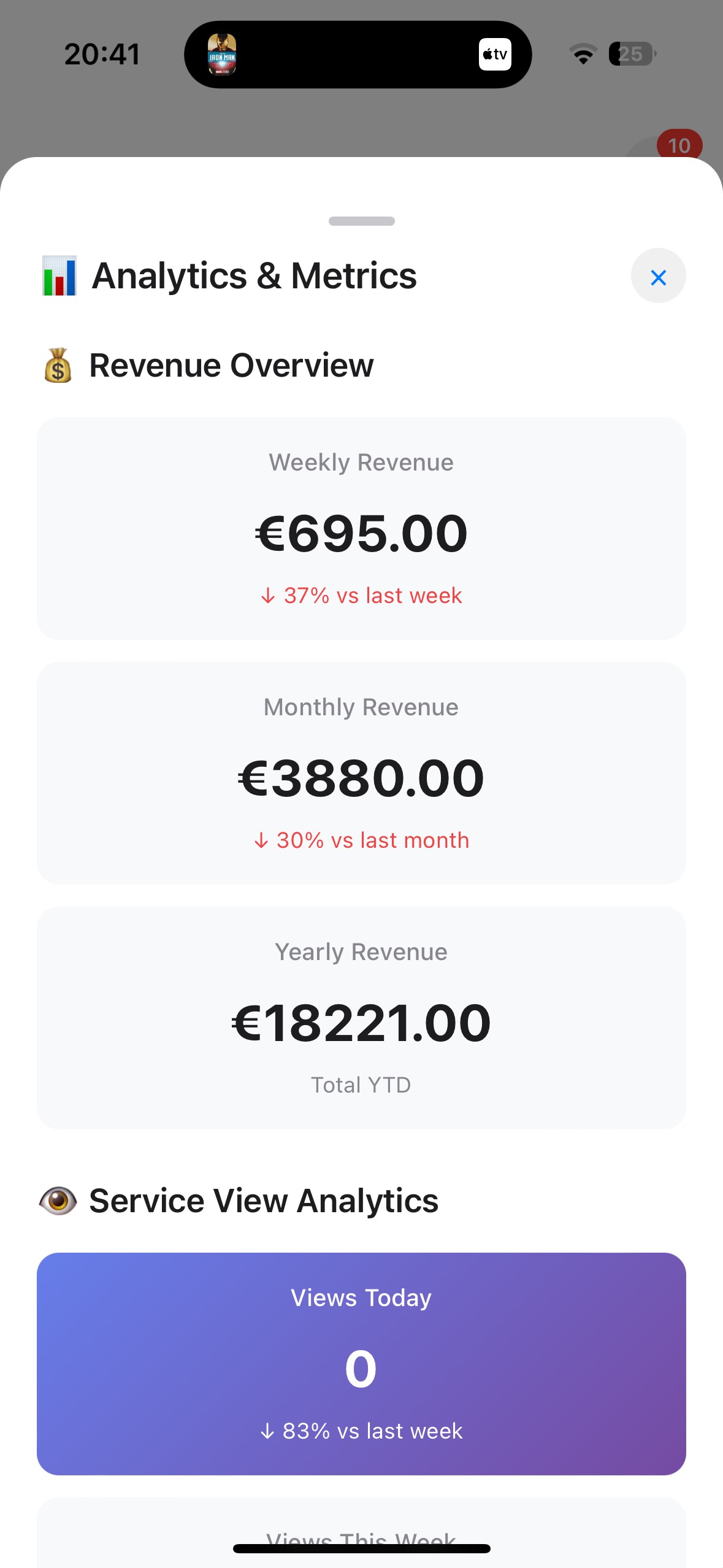Image resolution: width=723 pixels, height=1568 pixels.
Task: Tap the 83% vs last week indicator
Action: [x=361, y=1431]
